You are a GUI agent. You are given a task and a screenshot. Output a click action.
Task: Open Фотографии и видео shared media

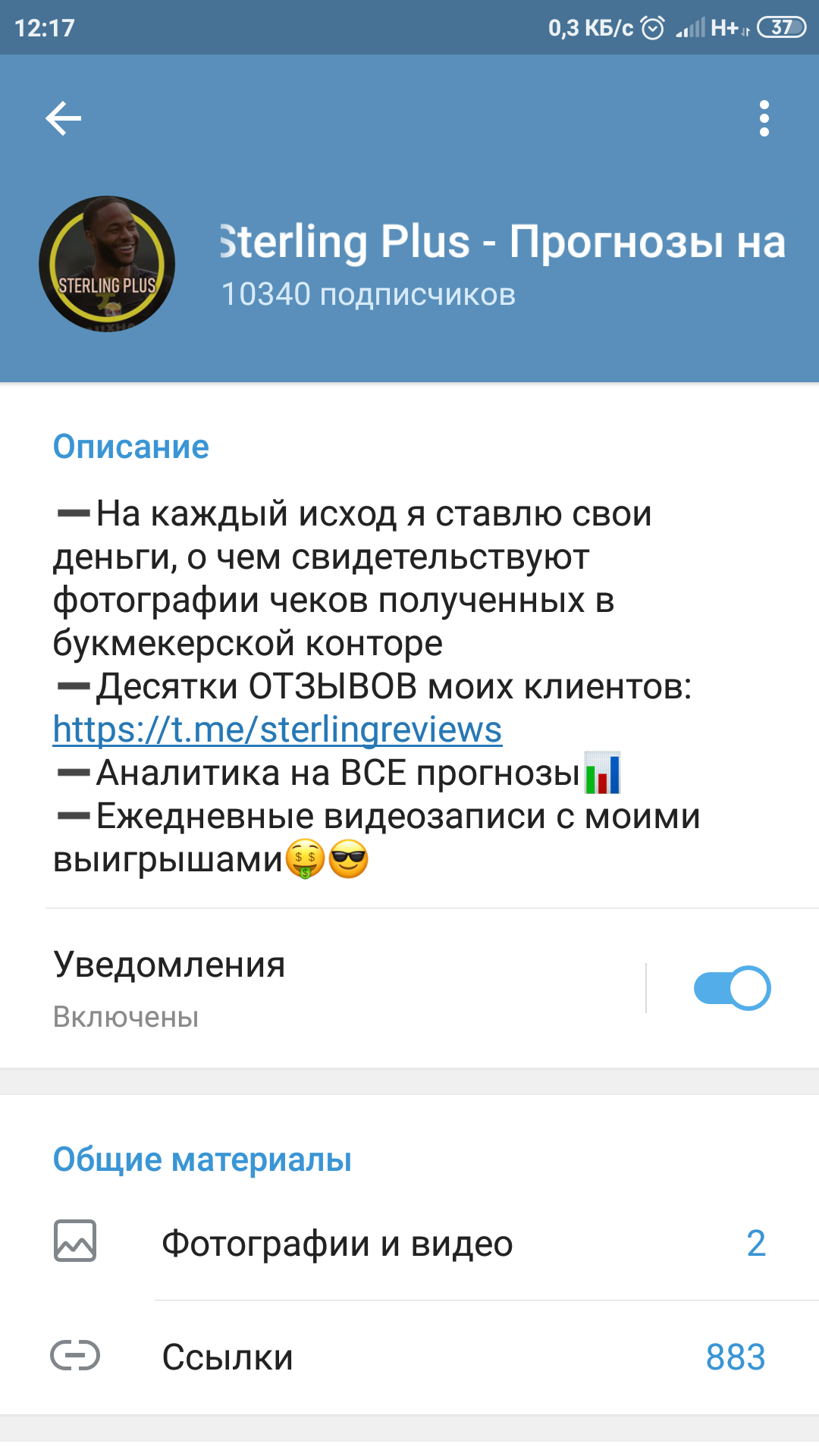tap(409, 1244)
